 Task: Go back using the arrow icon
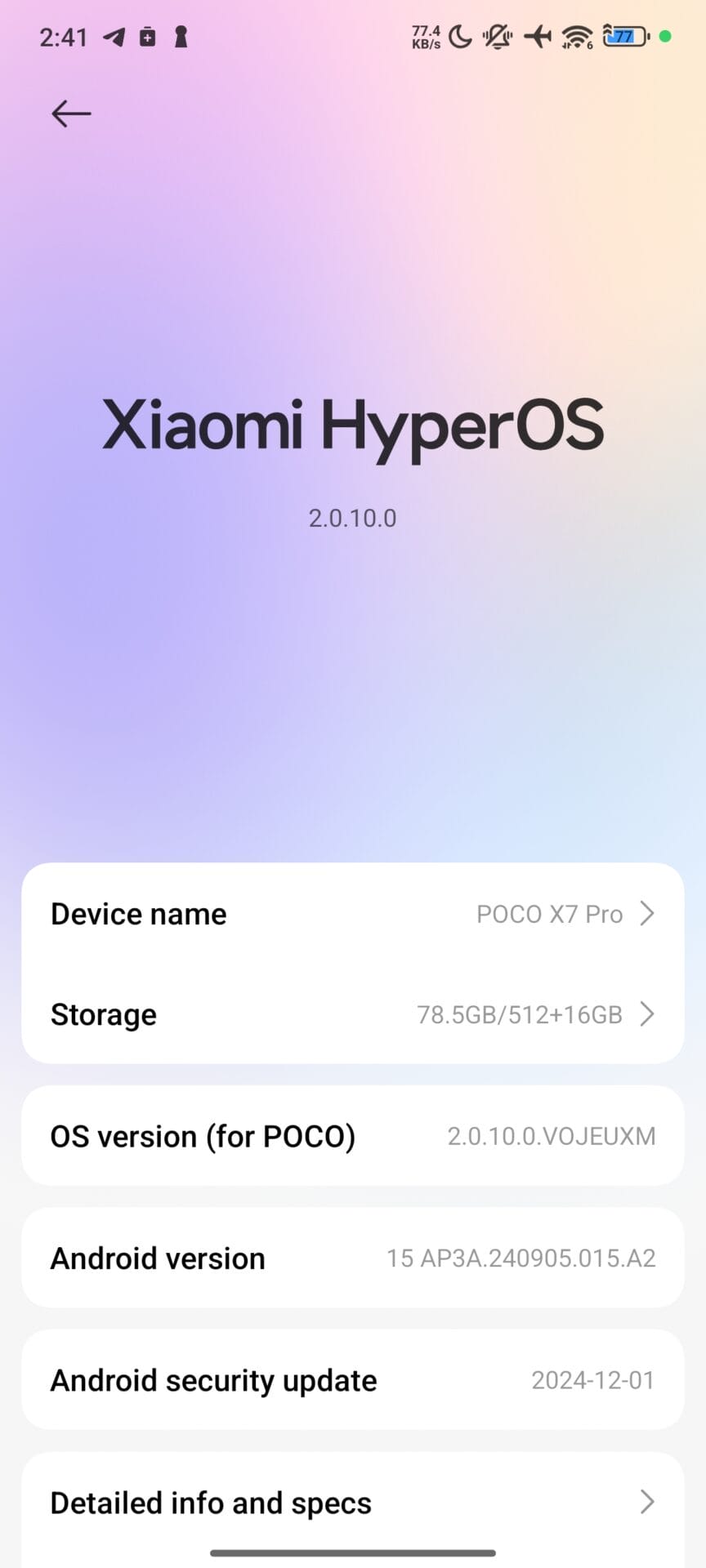(x=71, y=114)
